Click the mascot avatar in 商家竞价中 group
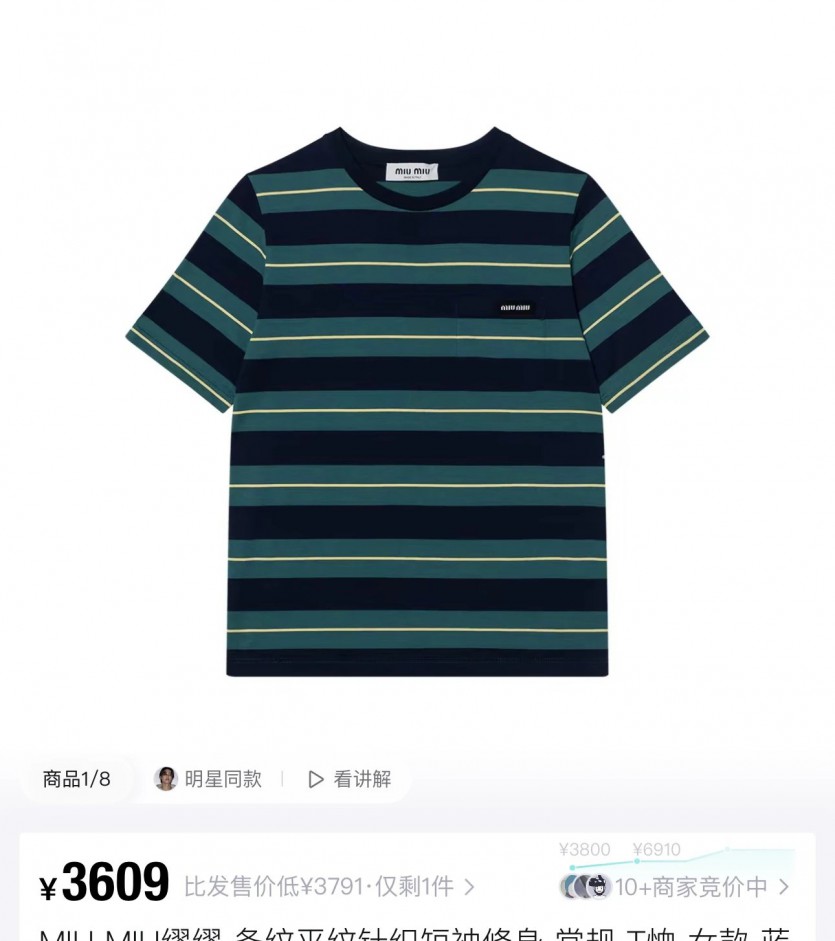The image size is (835, 941). (598, 886)
